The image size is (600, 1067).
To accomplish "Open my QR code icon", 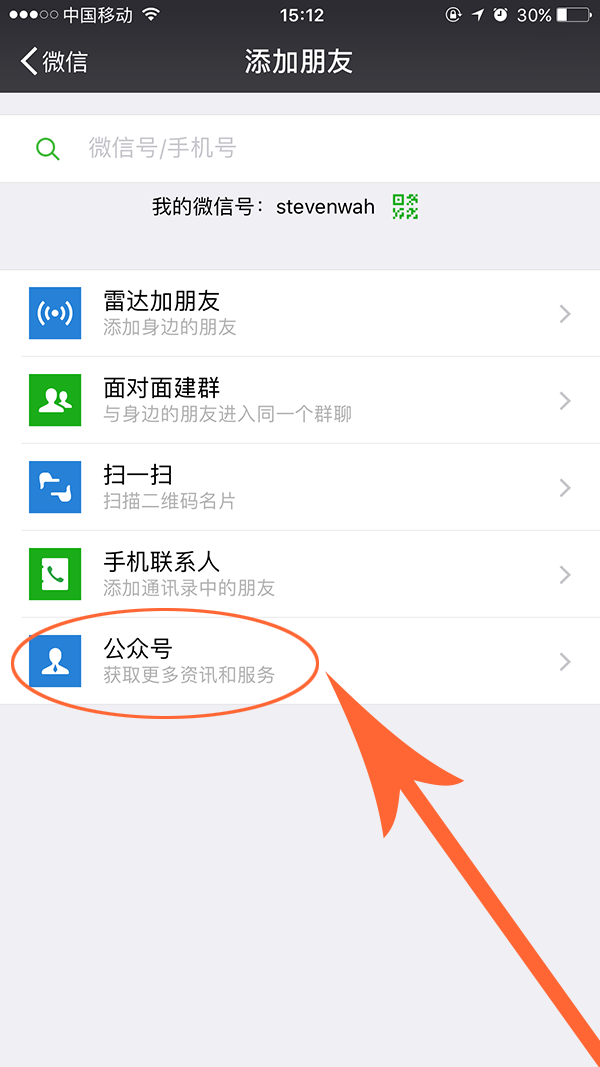I will (405, 207).
